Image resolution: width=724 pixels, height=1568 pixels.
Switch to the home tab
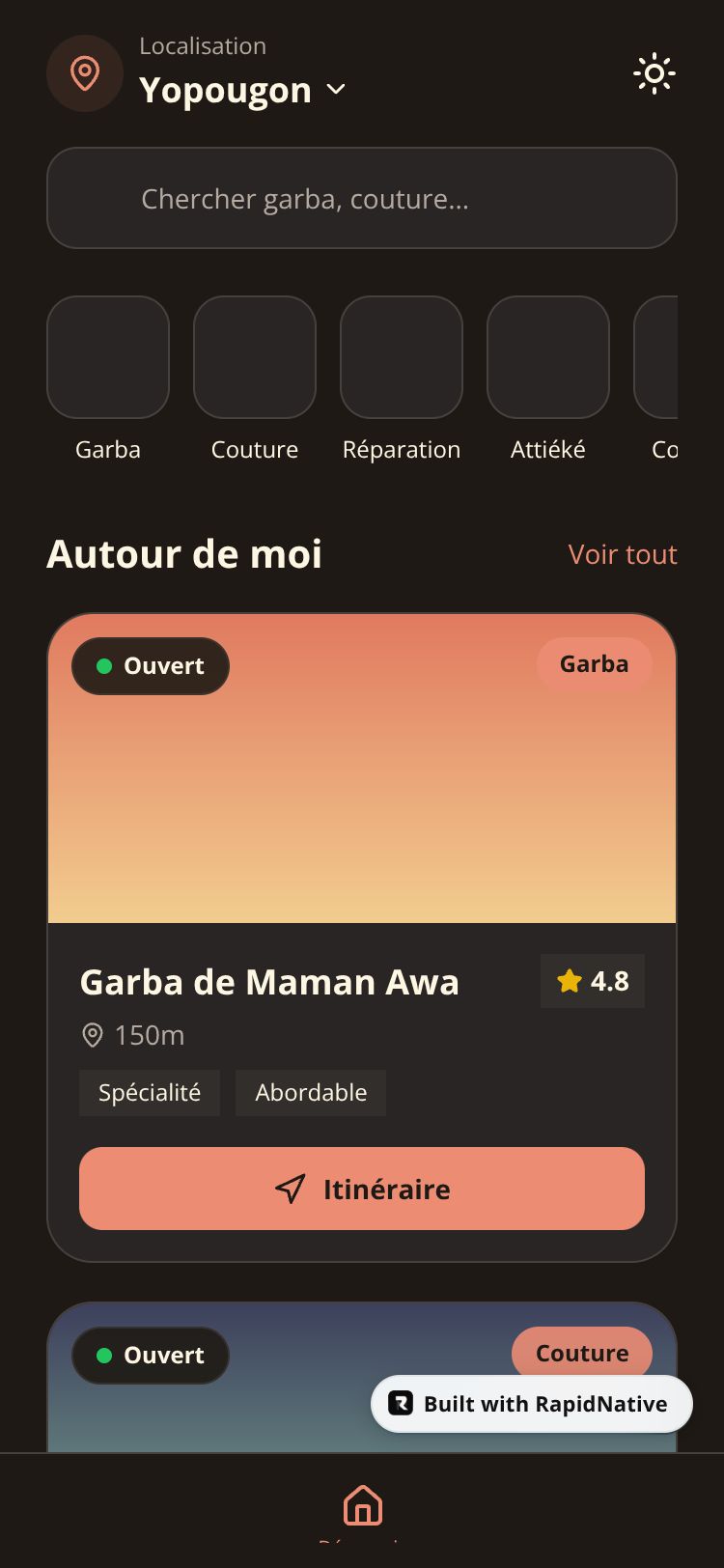point(362,1506)
